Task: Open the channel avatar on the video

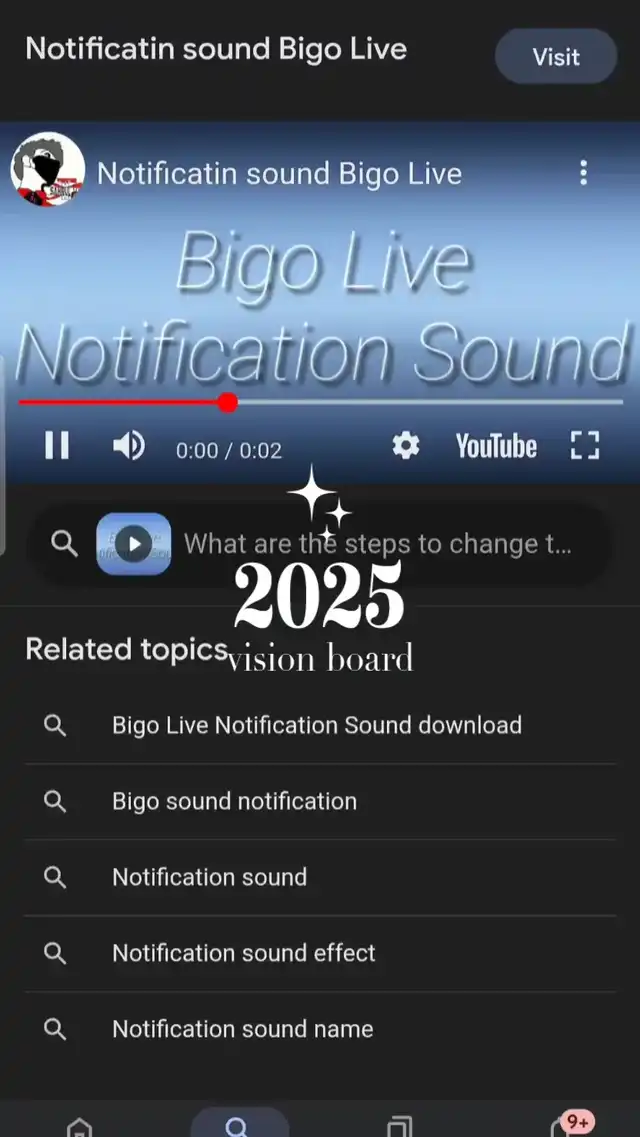Action: (x=47, y=169)
